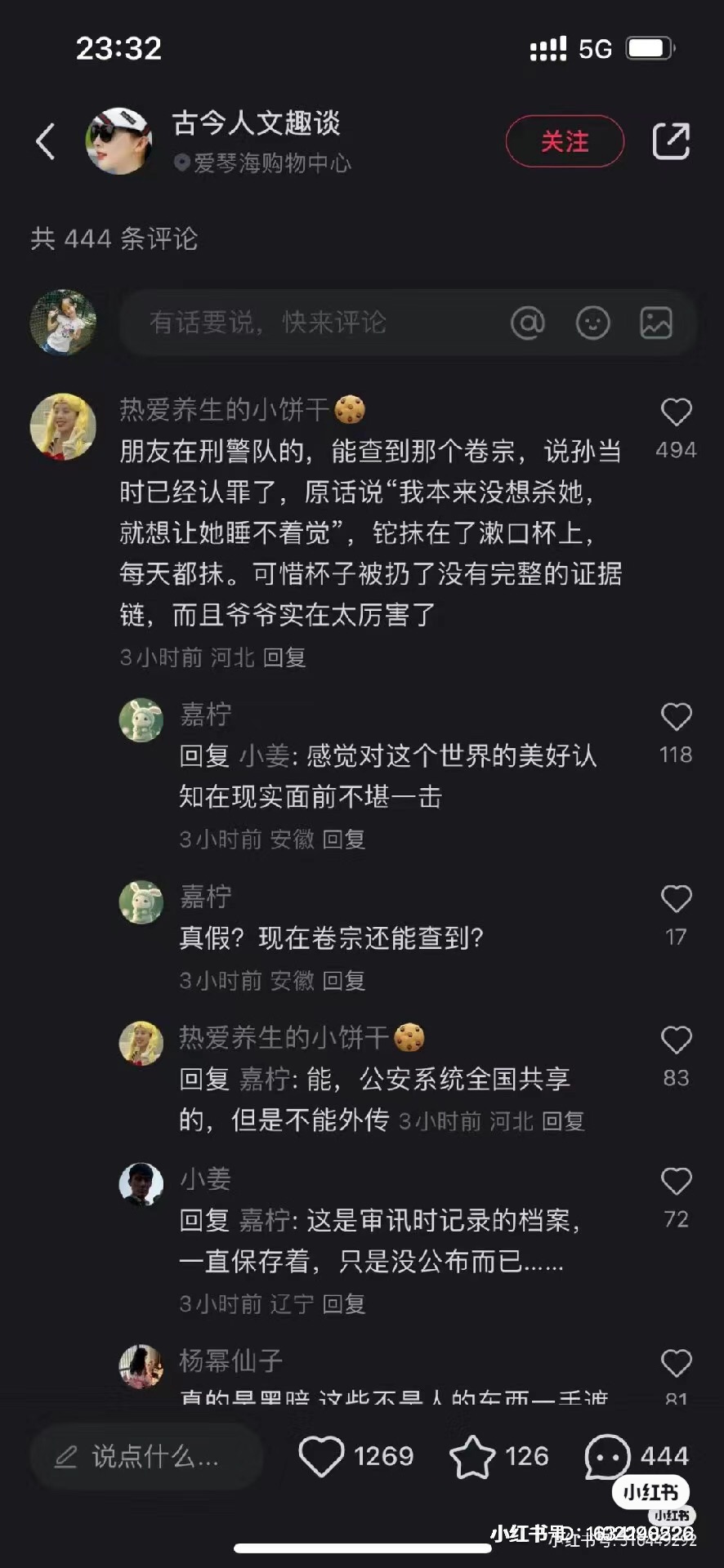Reply to 热爱养生的小饼干's top comment

pos(284,657)
